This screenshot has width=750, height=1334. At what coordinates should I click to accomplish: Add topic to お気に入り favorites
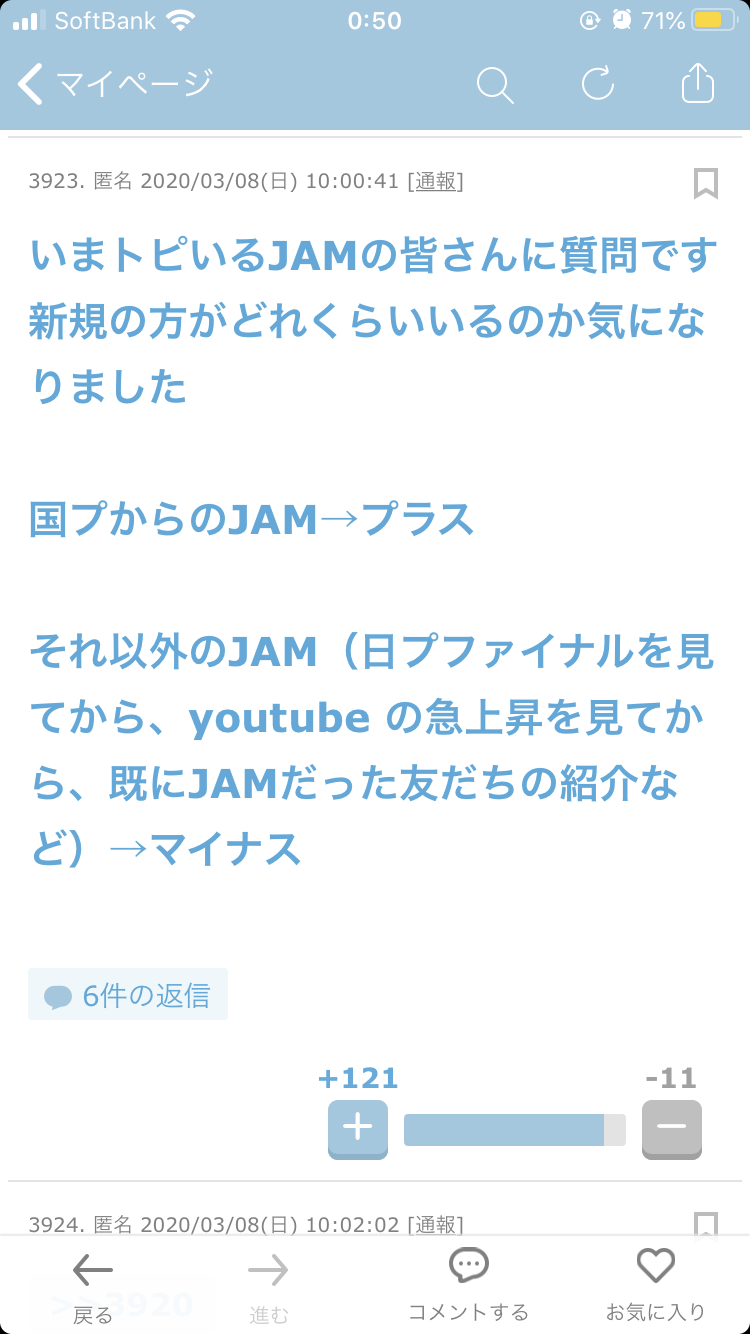655,1286
